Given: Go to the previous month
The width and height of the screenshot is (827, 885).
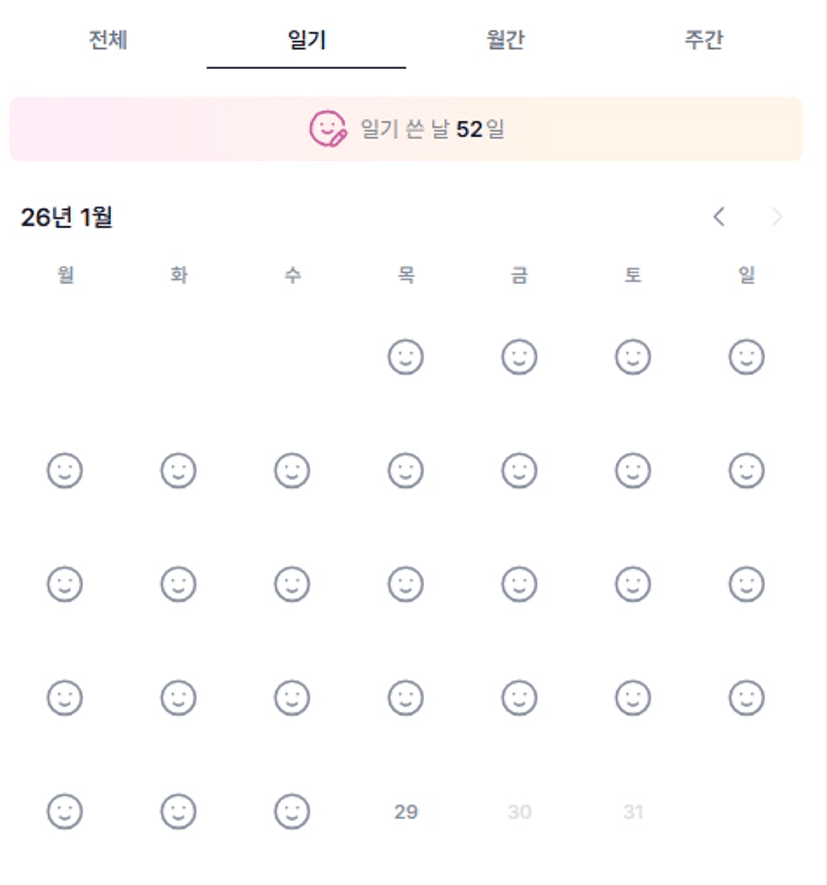Looking at the screenshot, I should click(719, 217).
